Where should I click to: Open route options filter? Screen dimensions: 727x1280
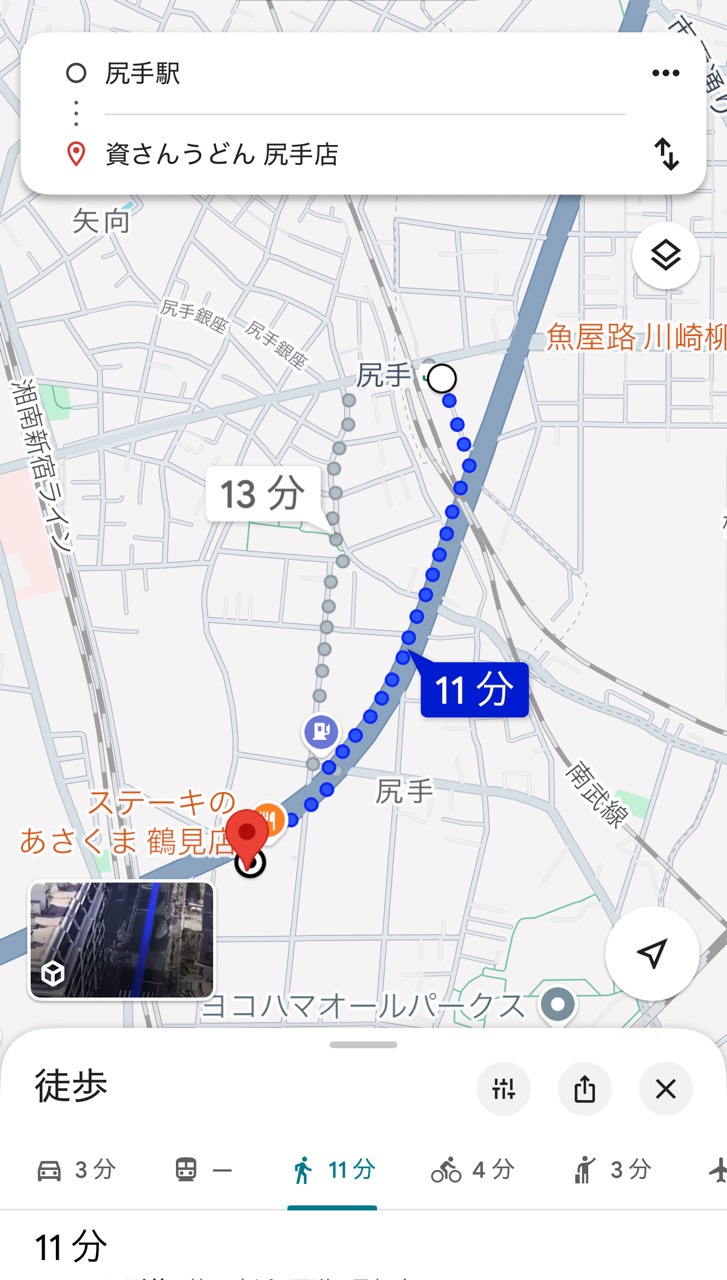(x=504, y=1089)
